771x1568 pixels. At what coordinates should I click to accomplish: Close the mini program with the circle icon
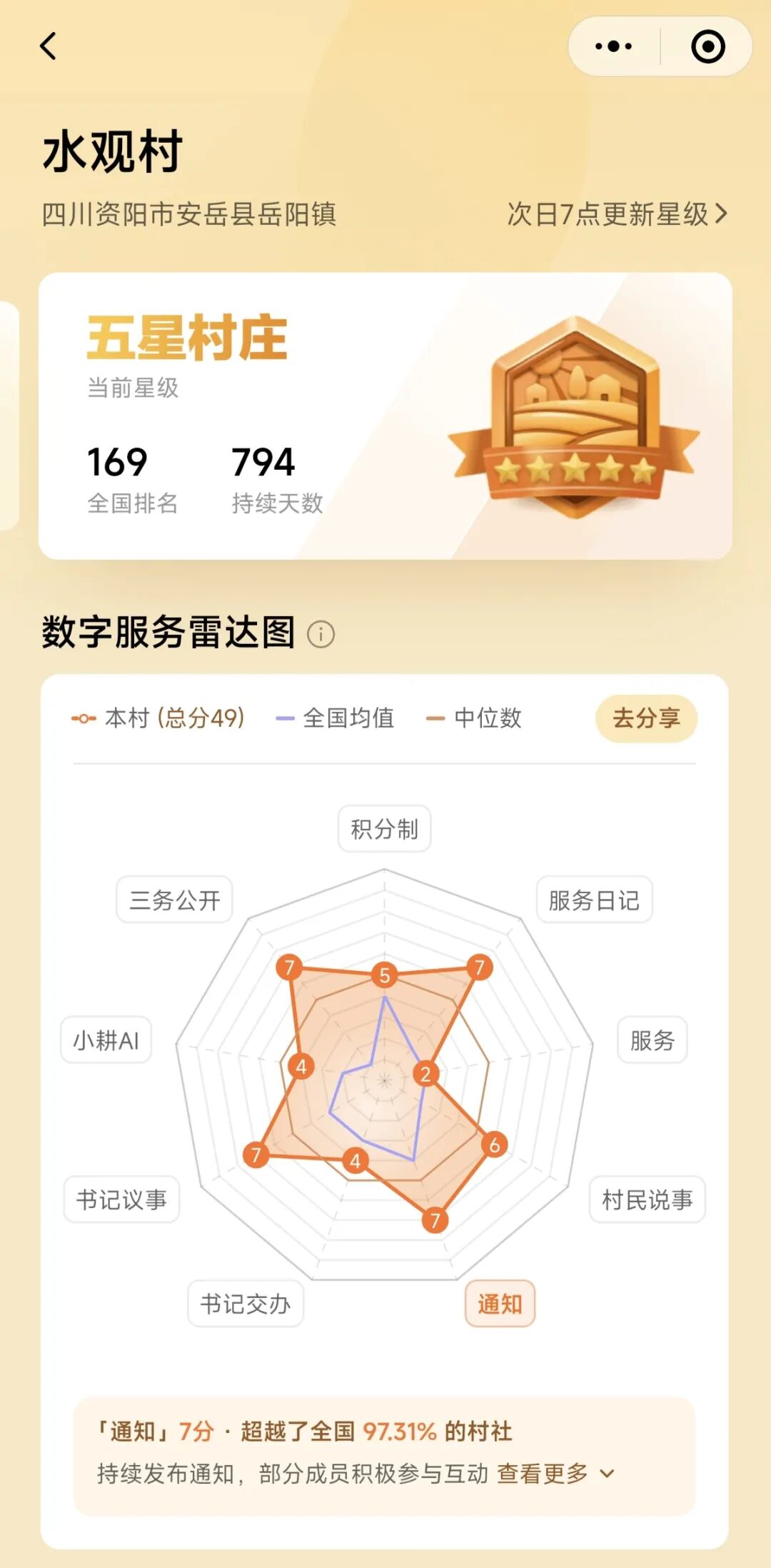pyautogui.click(x=707, y=46)
